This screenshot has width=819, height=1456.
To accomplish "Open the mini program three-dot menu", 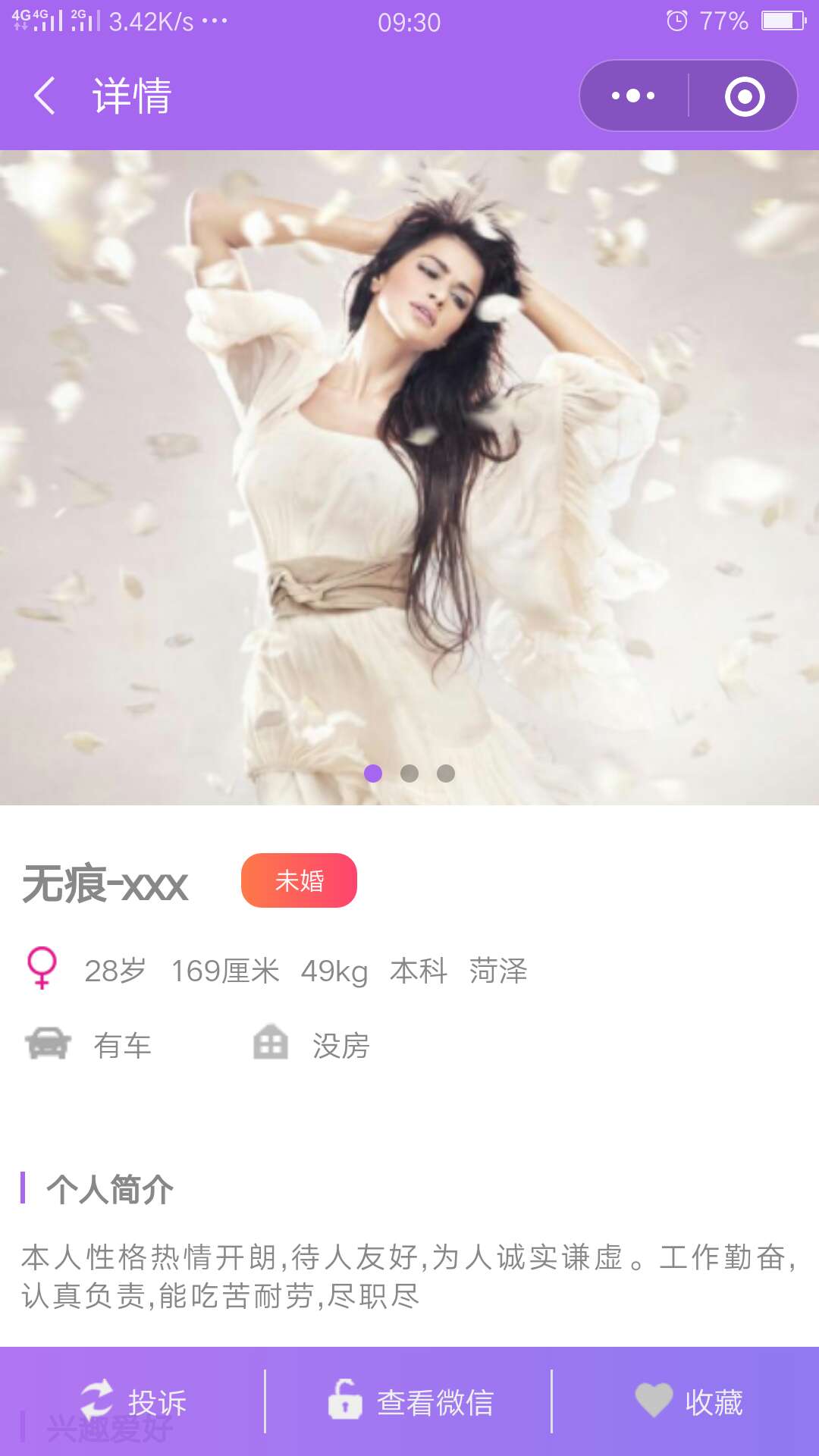I will pyautogui.click(x=634, y=96).
